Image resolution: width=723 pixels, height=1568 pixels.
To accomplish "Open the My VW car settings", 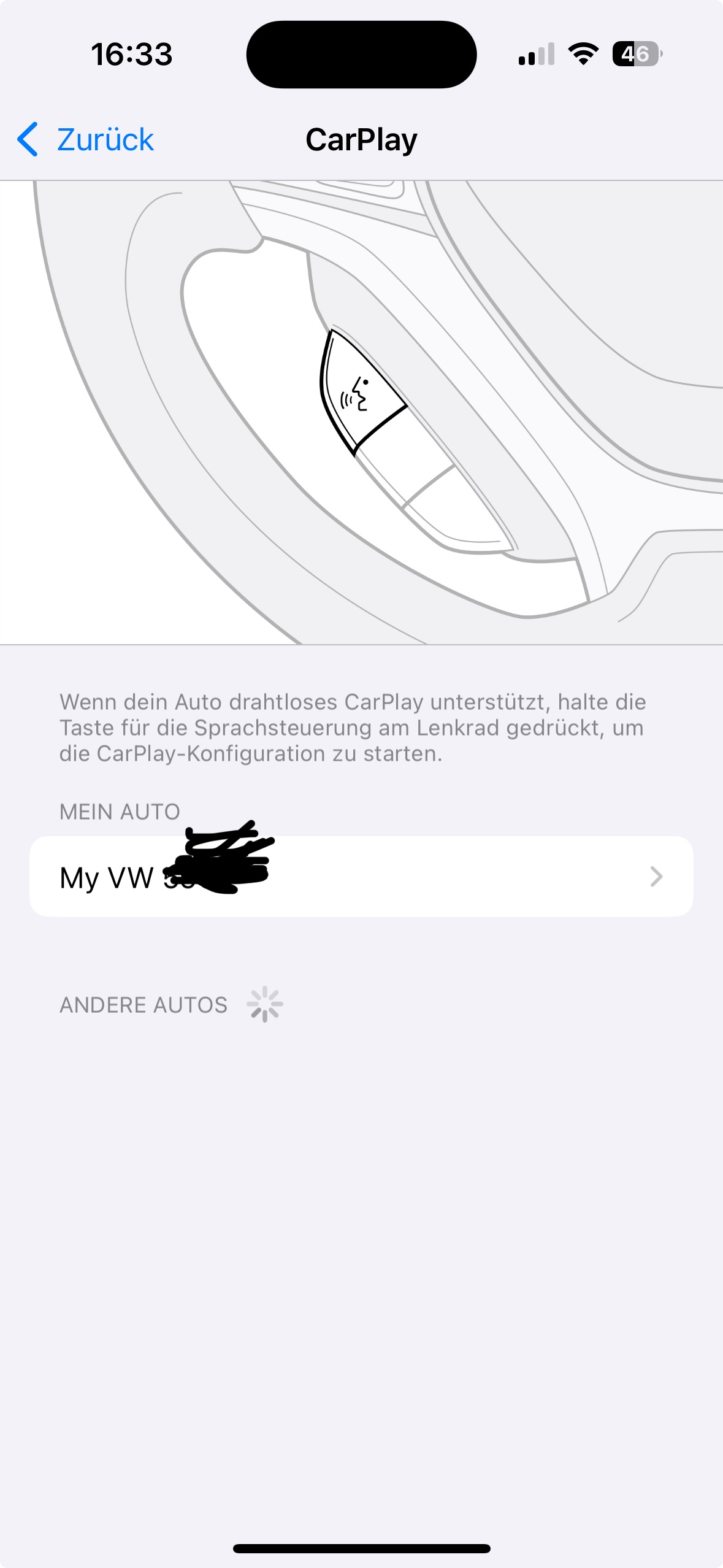I will [x=361, y=877].
